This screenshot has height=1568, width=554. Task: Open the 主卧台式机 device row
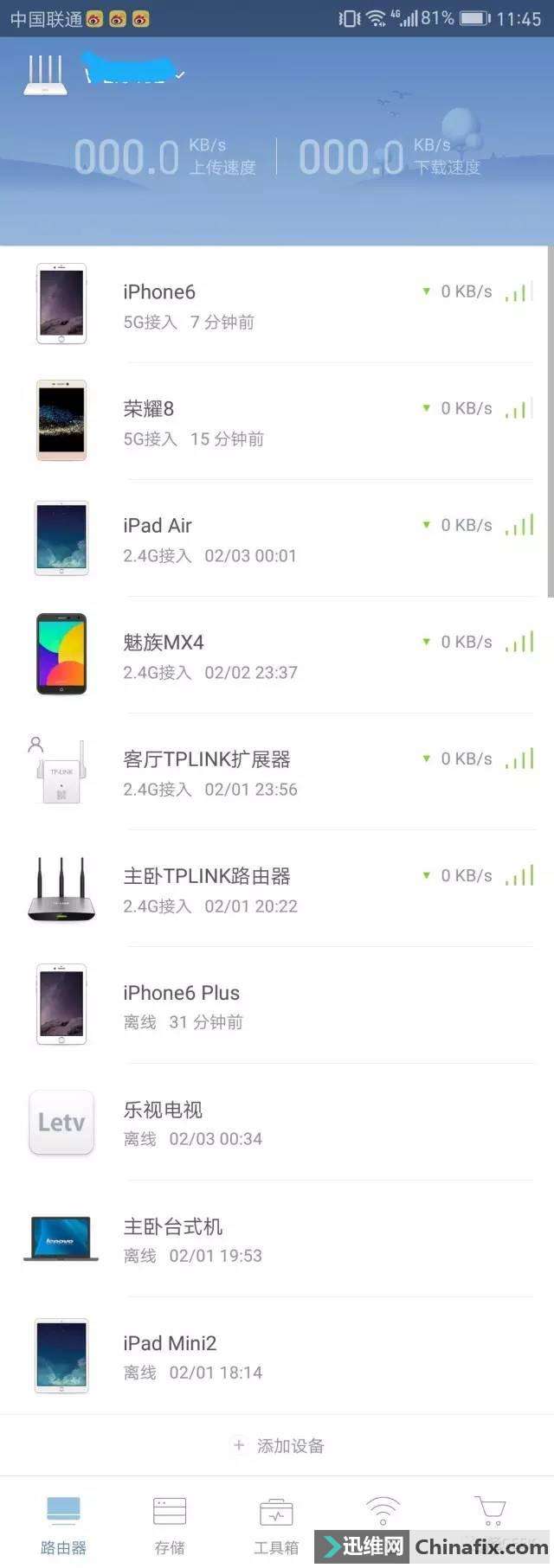coord(277,1239)
